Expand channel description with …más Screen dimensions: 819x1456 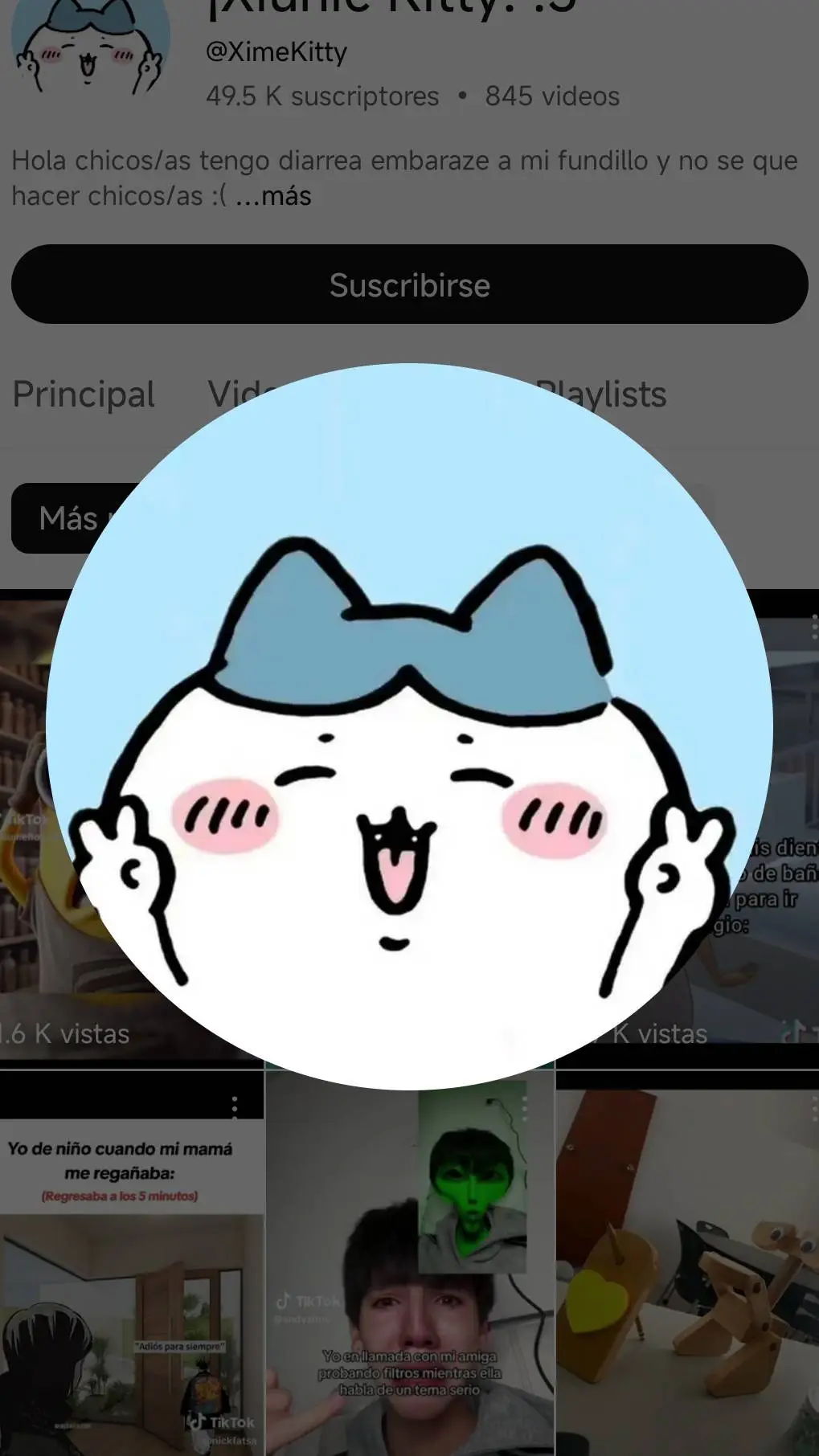point(273,196)
